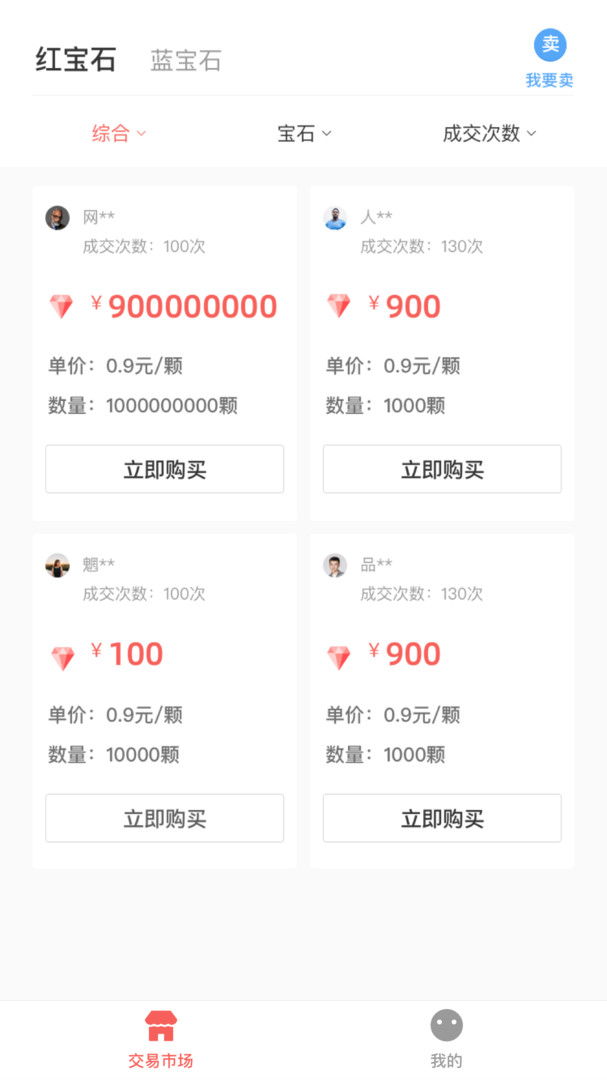Expand the 综合 sort dropdown
This screenshot has width=607, height=1080.
click(x=118, y=134)
